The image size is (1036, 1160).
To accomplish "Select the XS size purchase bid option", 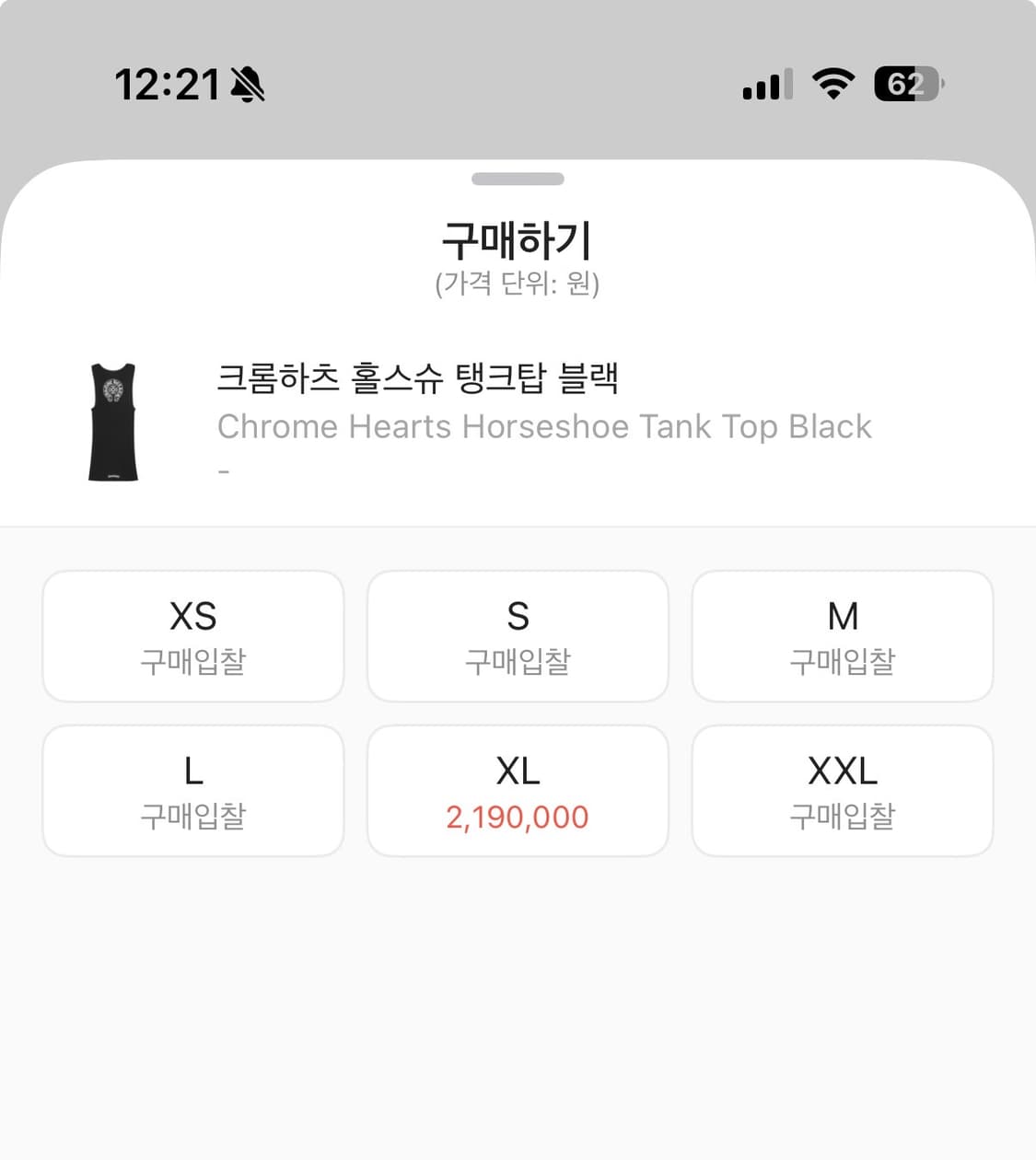I will (192, 635).
